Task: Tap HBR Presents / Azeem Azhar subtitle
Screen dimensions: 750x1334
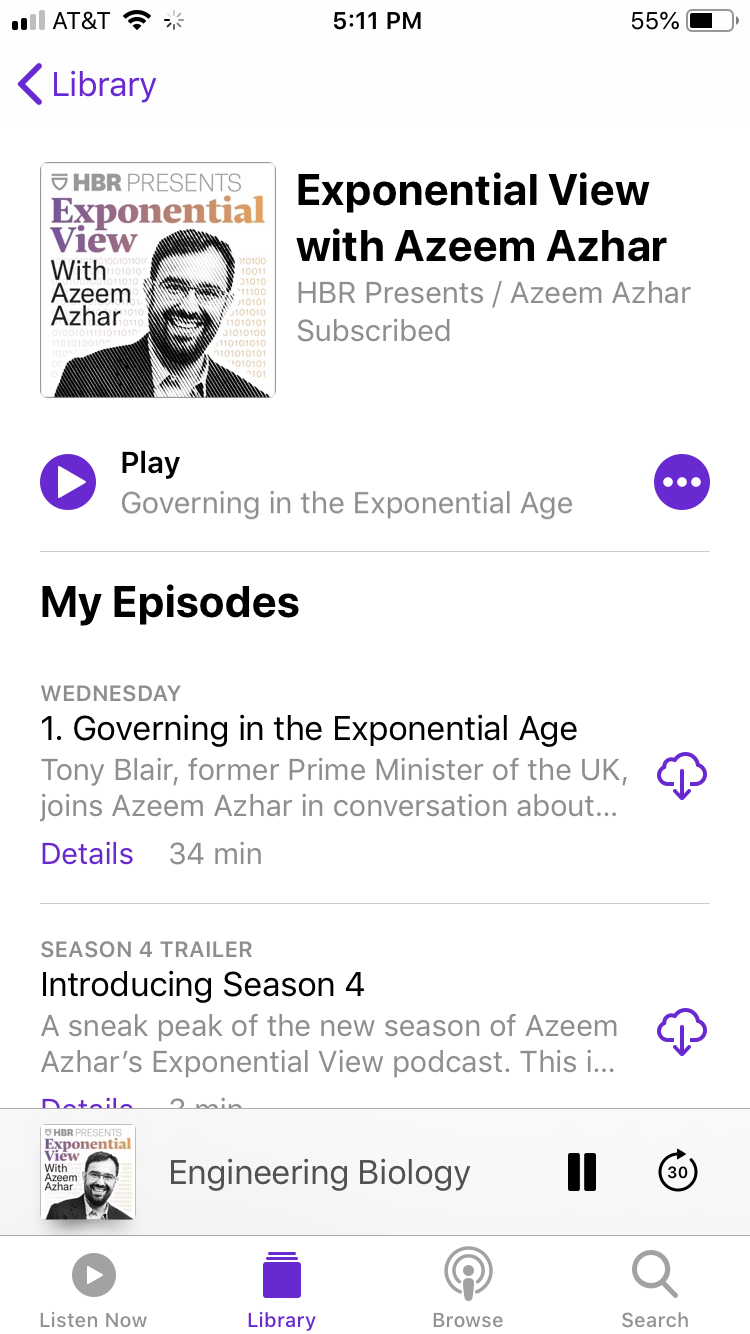Action: click(x=493, y=292)
